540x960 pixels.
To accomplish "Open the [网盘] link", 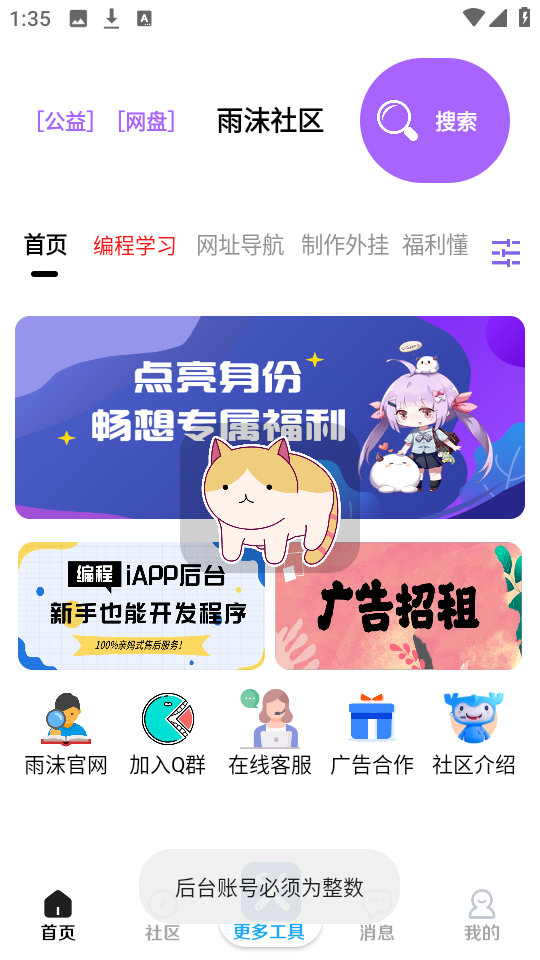I will [146, 121].
